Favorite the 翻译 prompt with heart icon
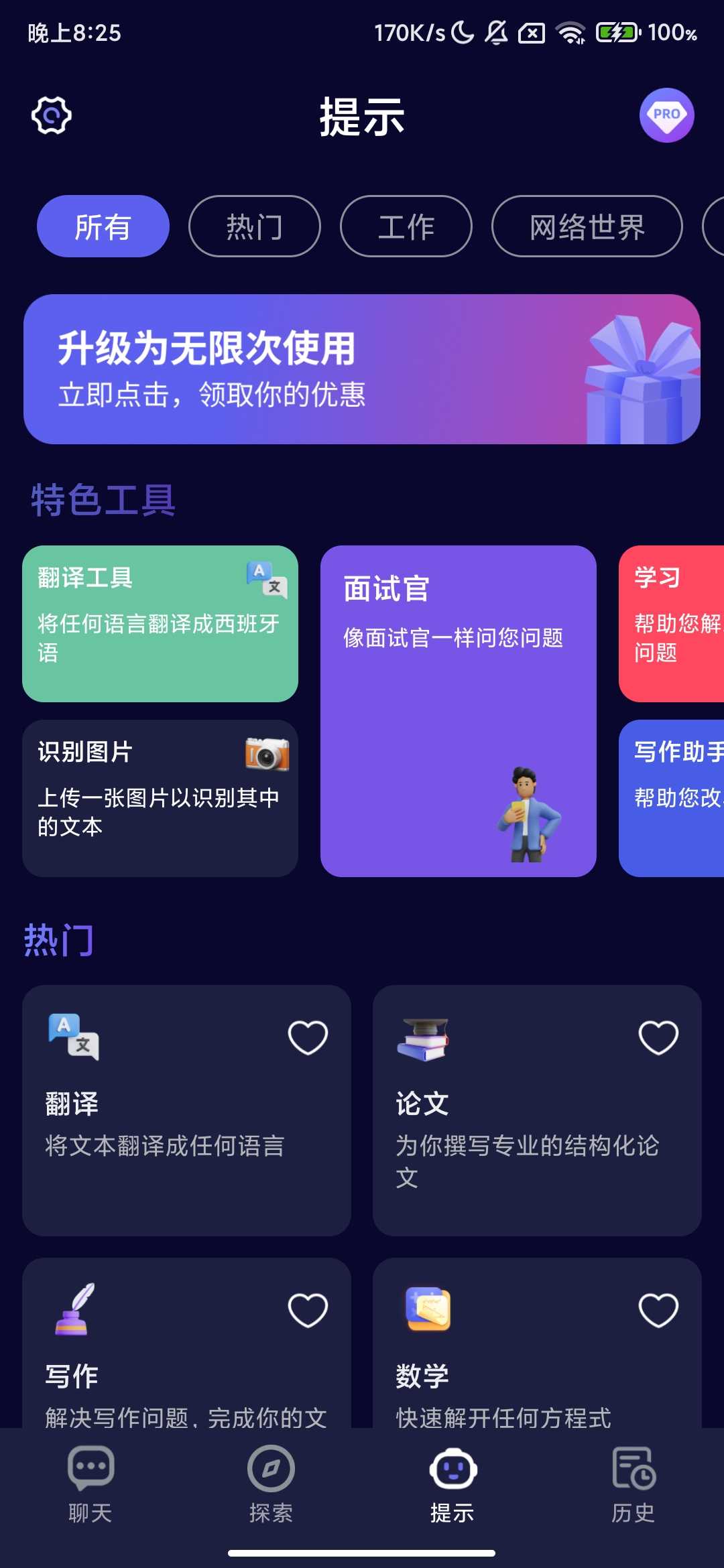The width and height of the screenshot is (724, 1568). tap(308, 1037)
